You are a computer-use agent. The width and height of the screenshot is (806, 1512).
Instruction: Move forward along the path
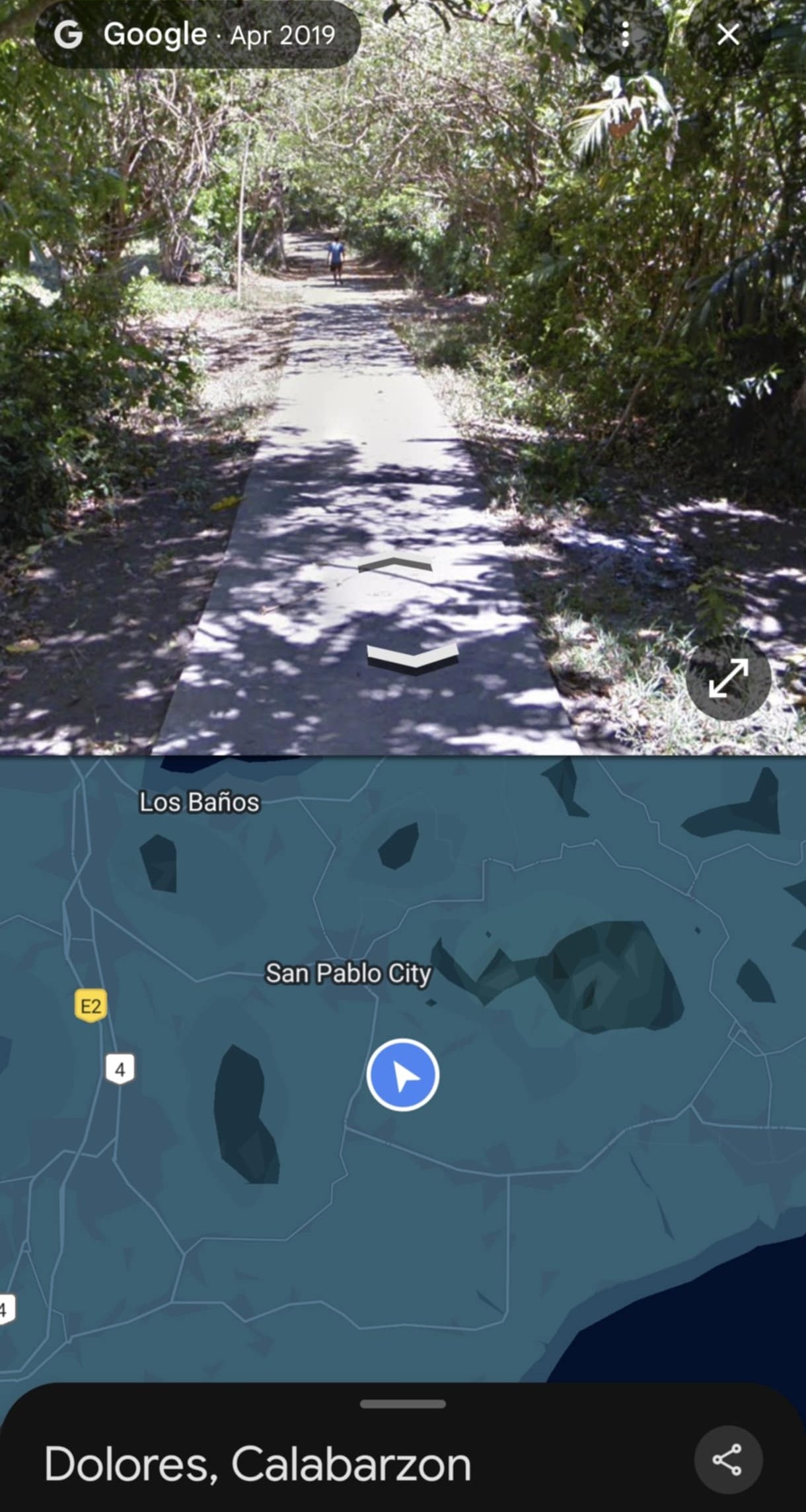(x=395, y=565)
